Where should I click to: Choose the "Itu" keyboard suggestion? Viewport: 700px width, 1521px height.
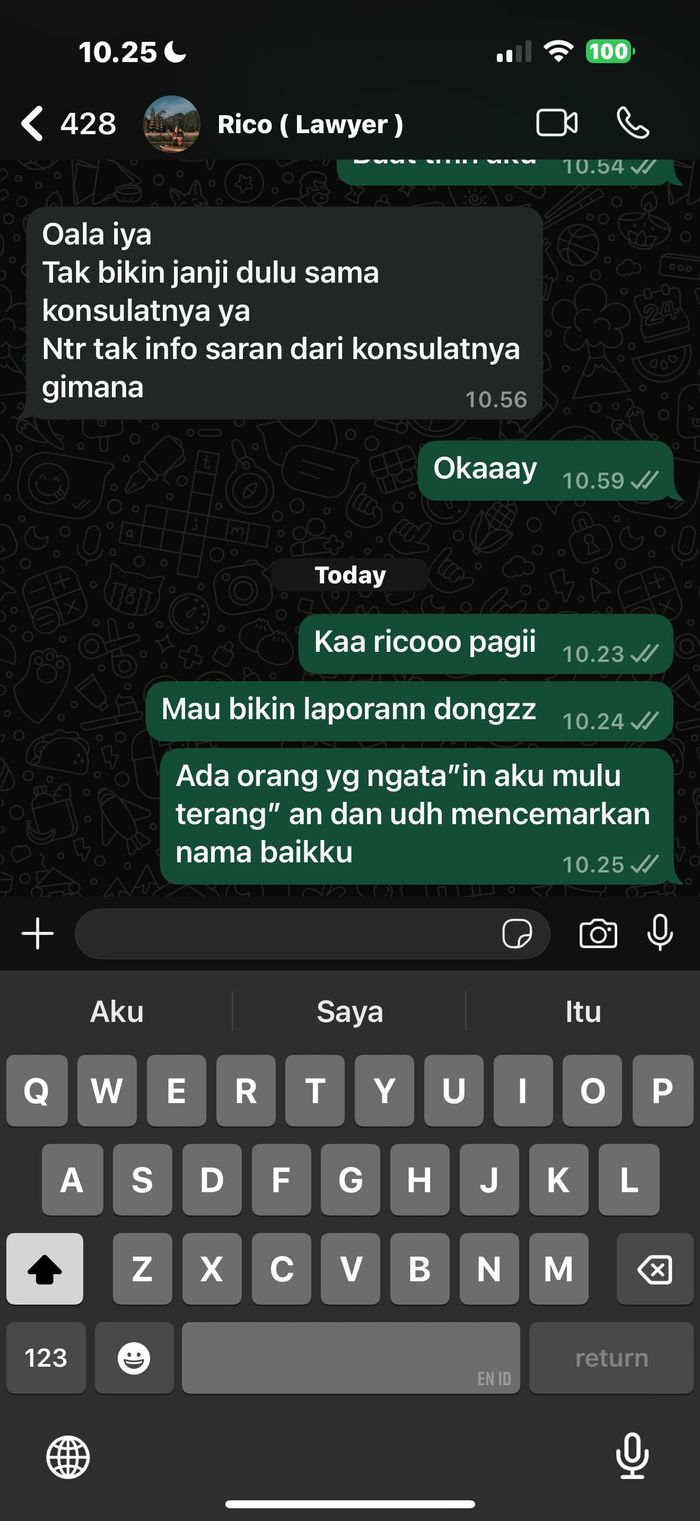[582, 1011]
